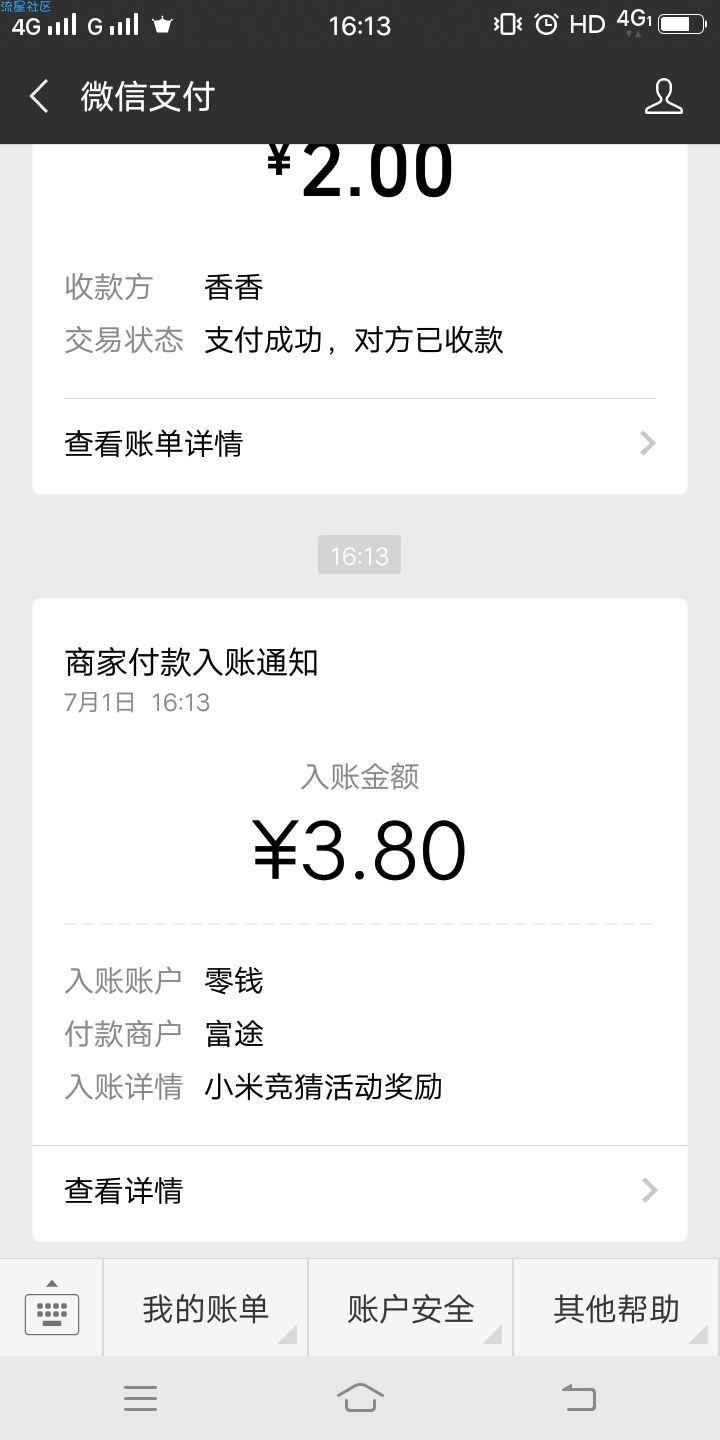The width and height of the screenshot is (720, 1440).
Task: Switch to keyboard input mode
Action: point(51,1308)
